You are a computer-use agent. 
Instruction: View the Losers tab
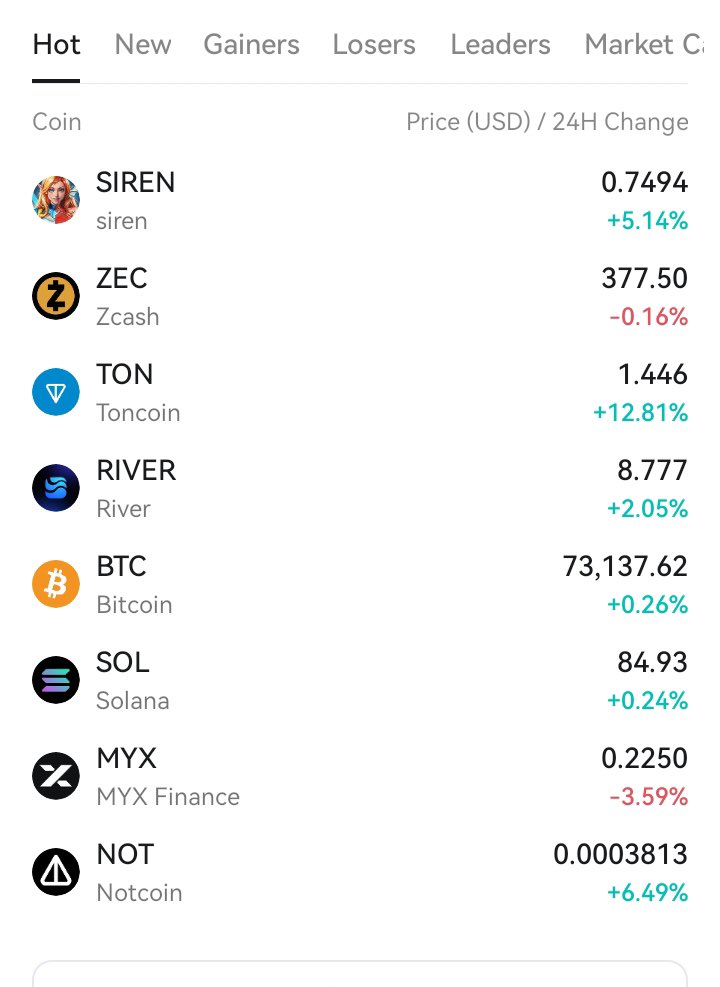tap(374, 45)
